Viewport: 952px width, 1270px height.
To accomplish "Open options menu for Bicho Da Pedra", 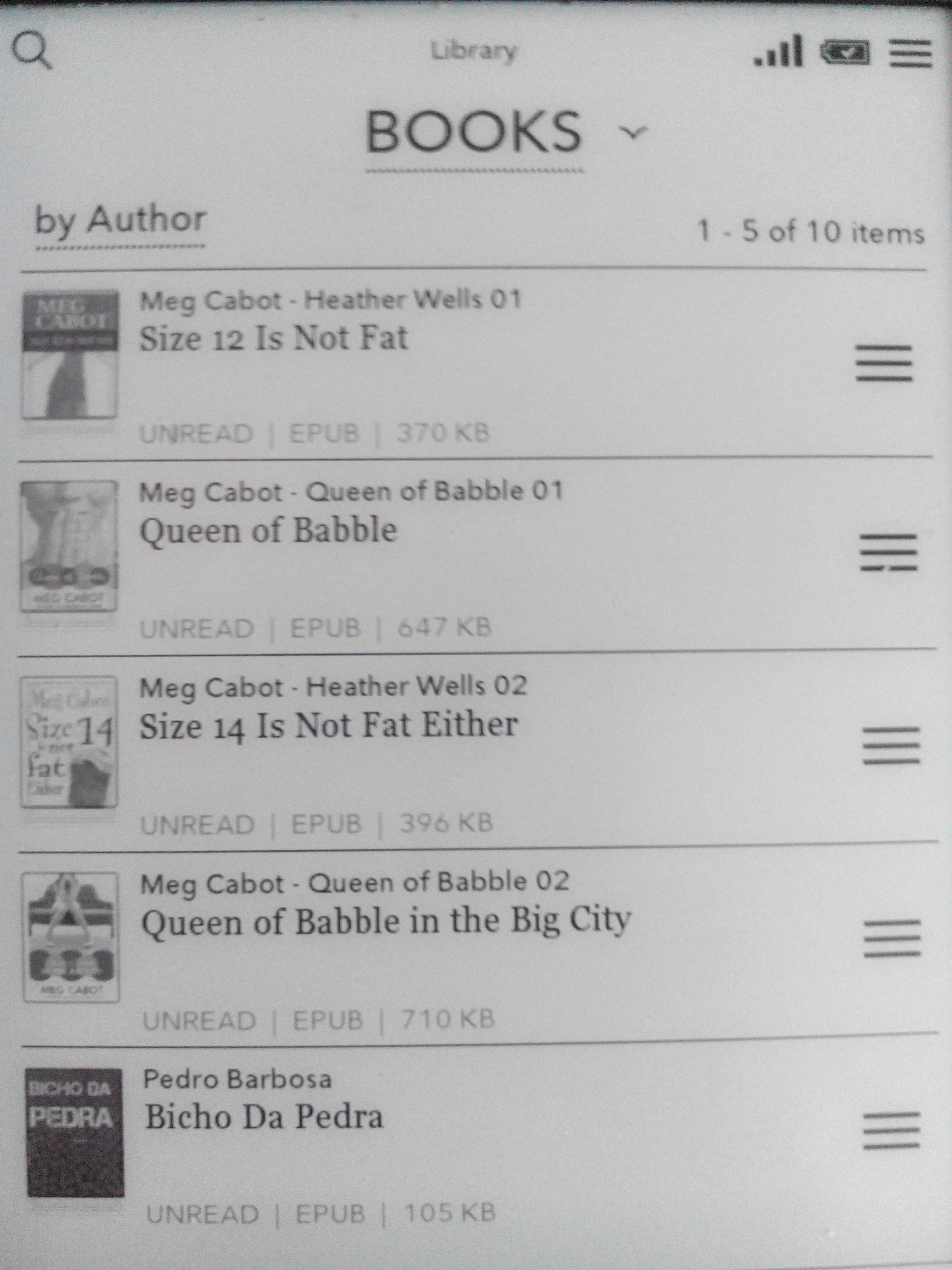I will click(891, 1130).
